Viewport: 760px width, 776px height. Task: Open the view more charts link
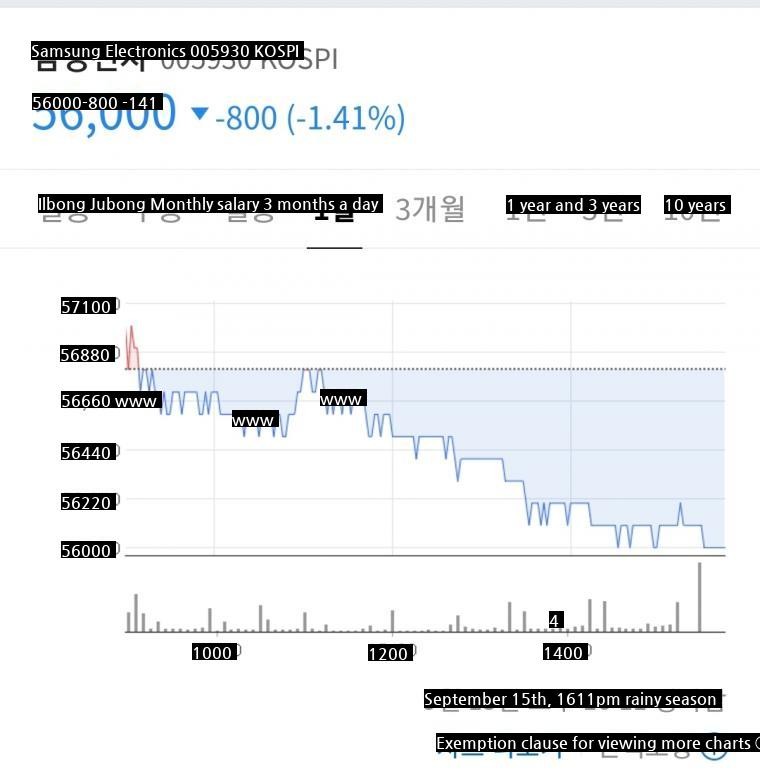click(x=500, y=745)
